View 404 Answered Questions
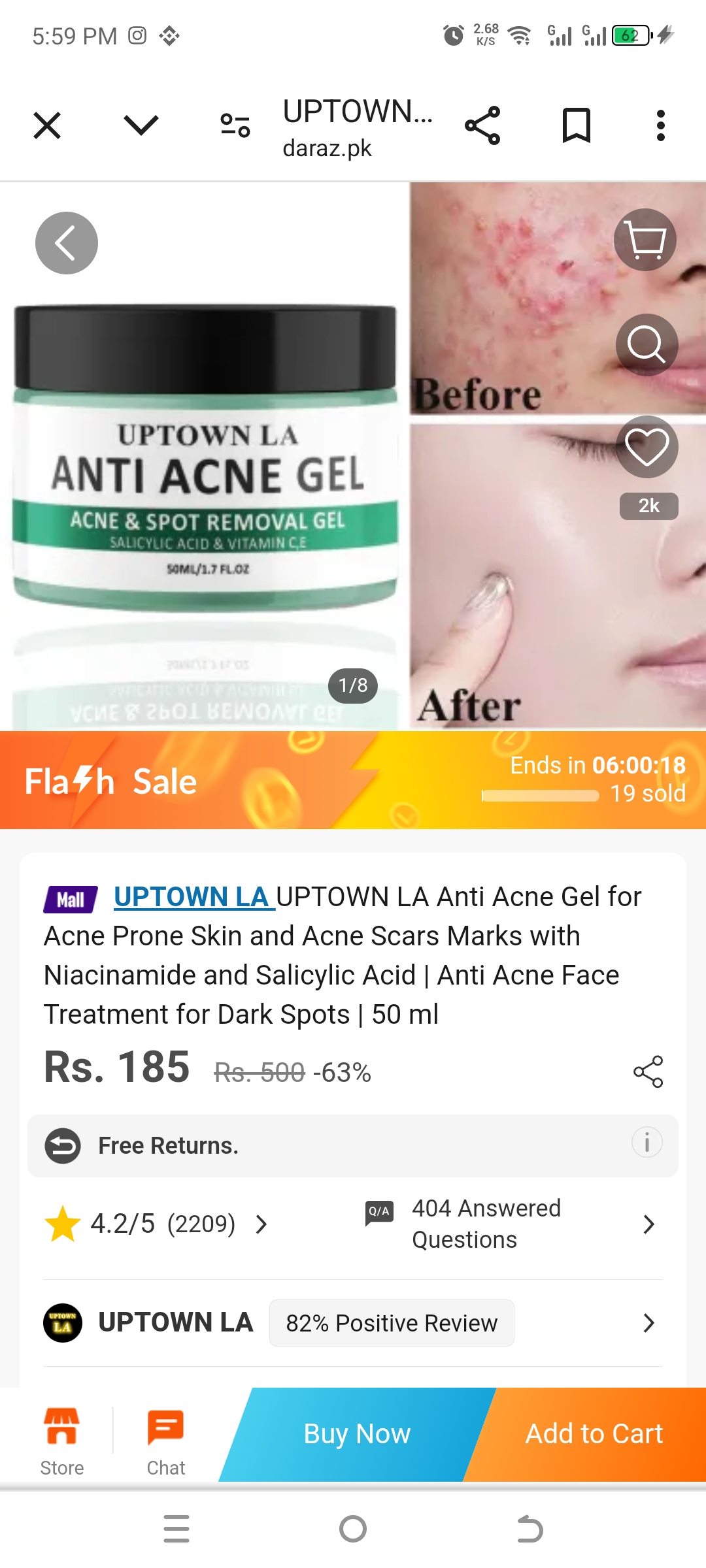Viewport: 706px width, 1568px height. point(510,1224)
